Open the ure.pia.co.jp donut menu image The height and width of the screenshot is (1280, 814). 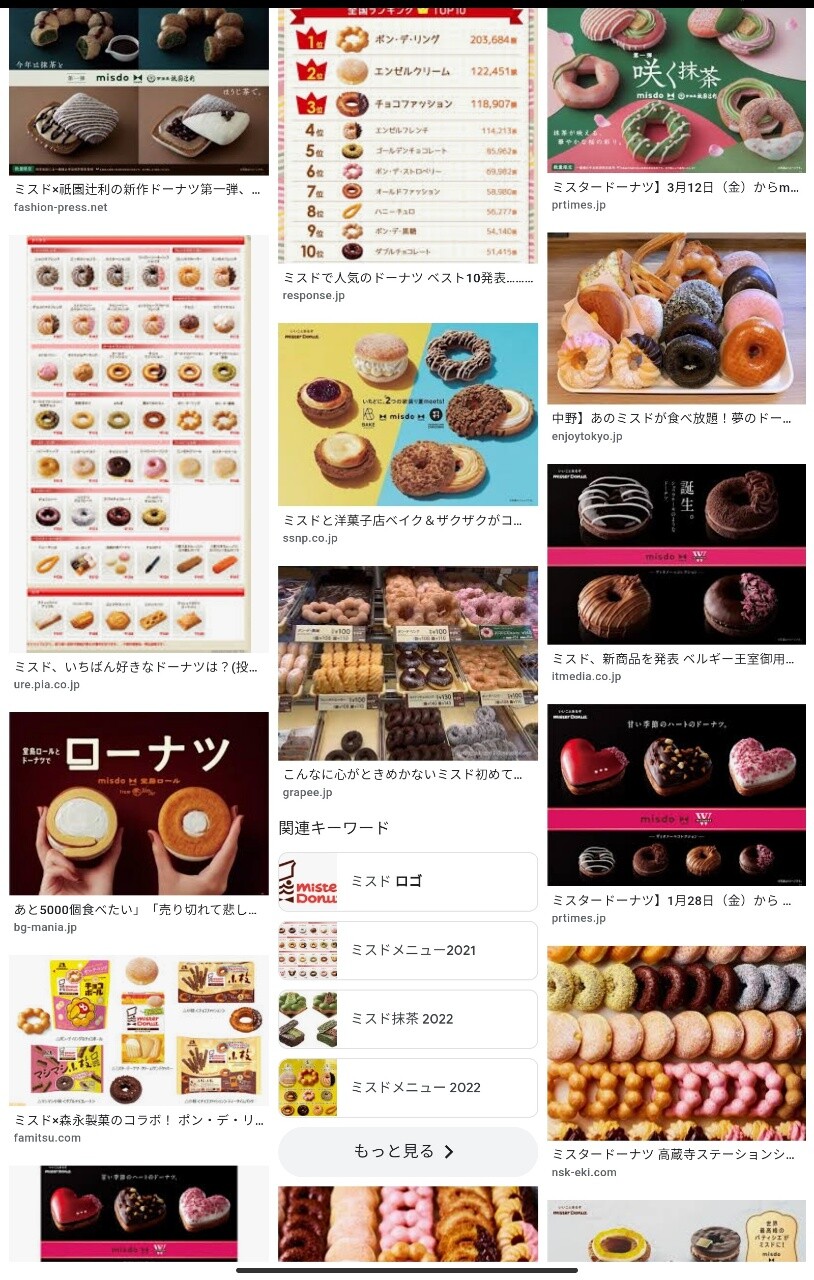[x=139, y=444]
